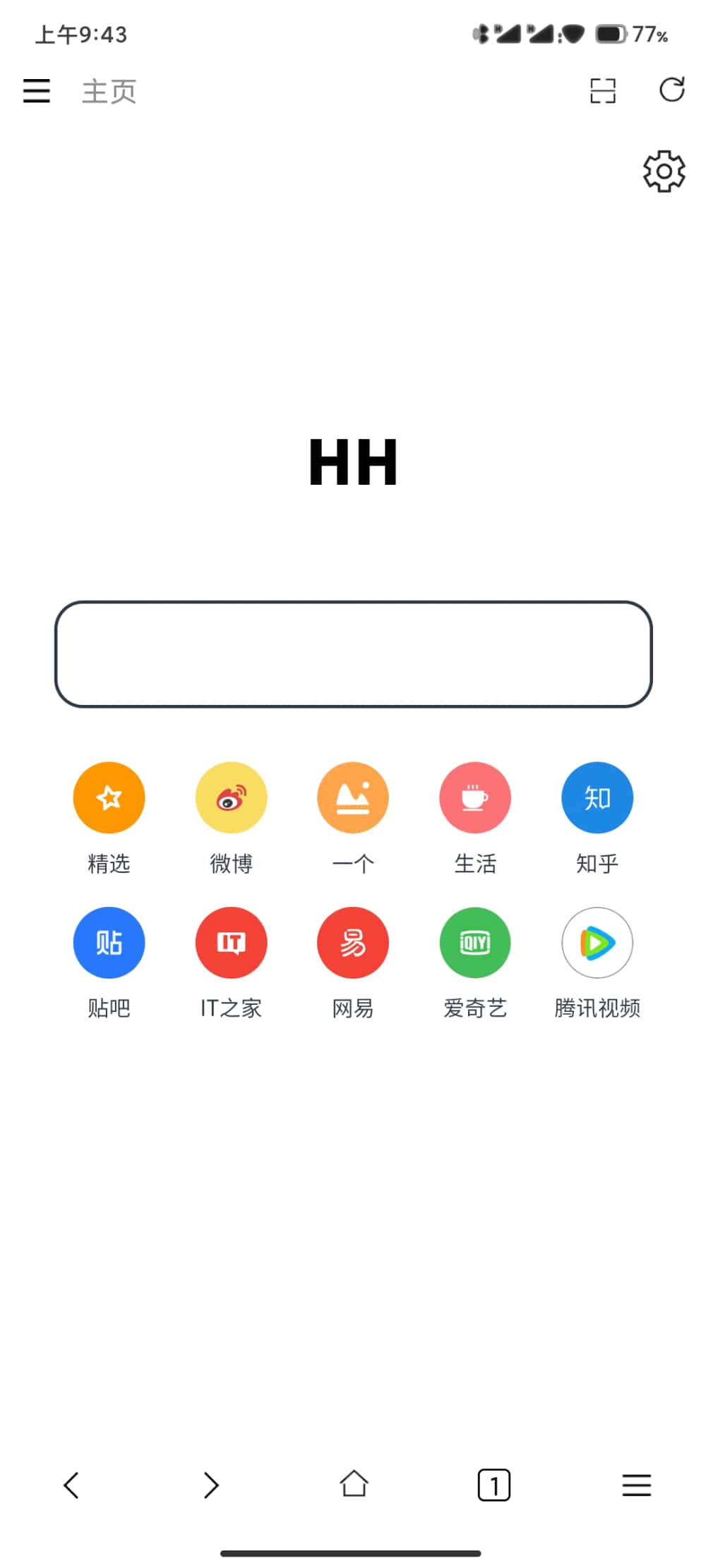The image size is (706, 1568).
Task: Open the 微博 shortcut
Action: click(231, 798)
